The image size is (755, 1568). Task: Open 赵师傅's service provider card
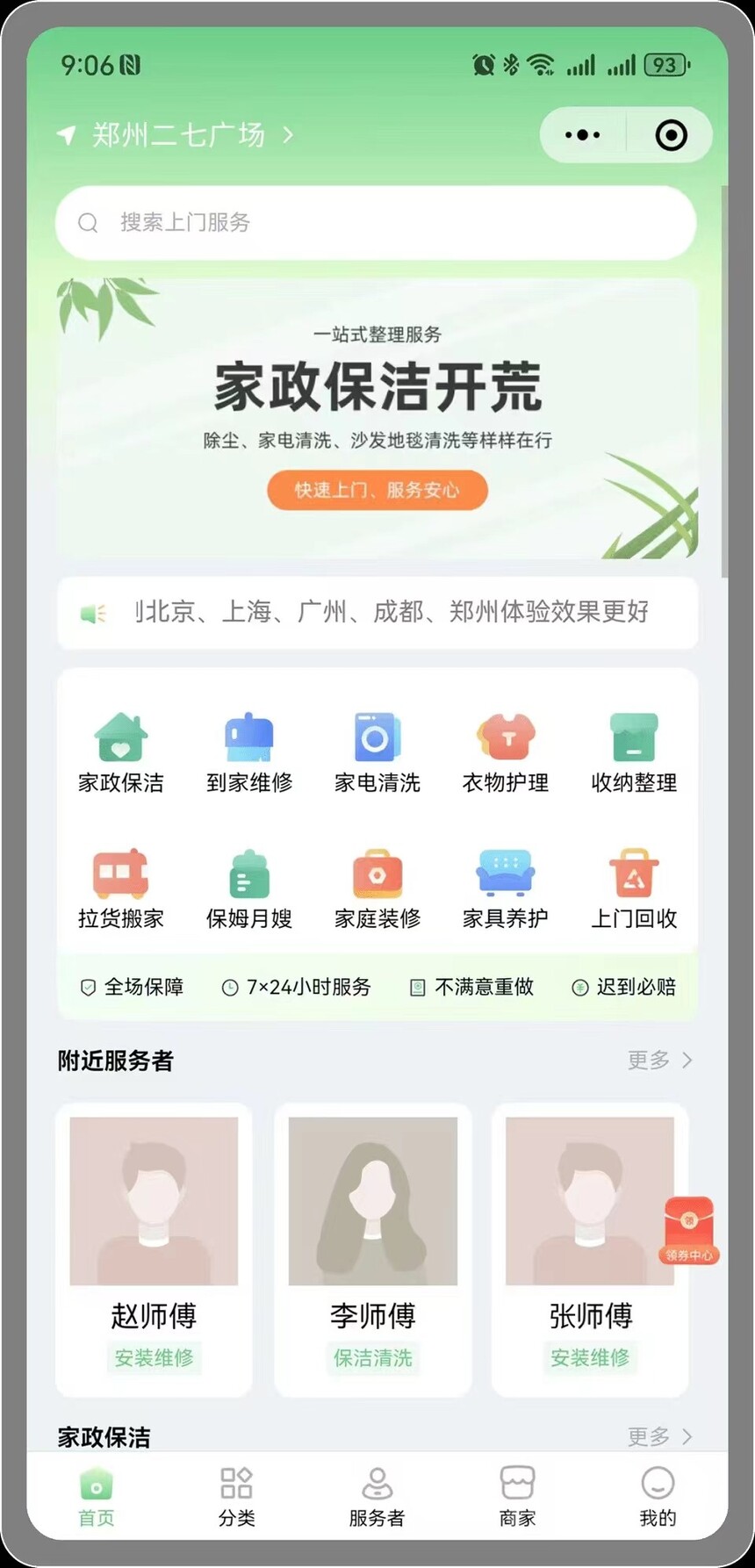[154, 1248]
